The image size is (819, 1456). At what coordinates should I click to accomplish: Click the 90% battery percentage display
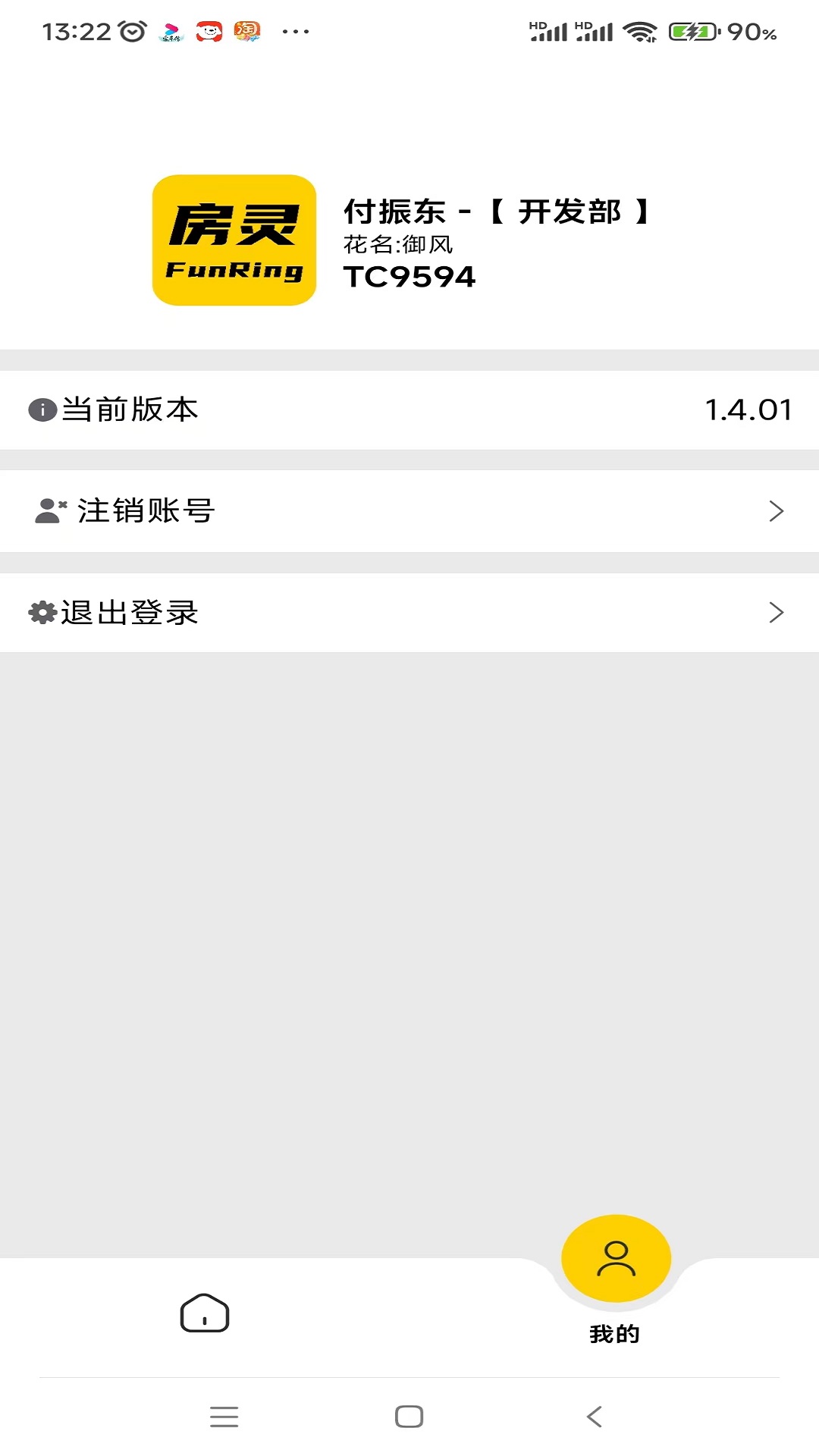(x=755, y=32)
